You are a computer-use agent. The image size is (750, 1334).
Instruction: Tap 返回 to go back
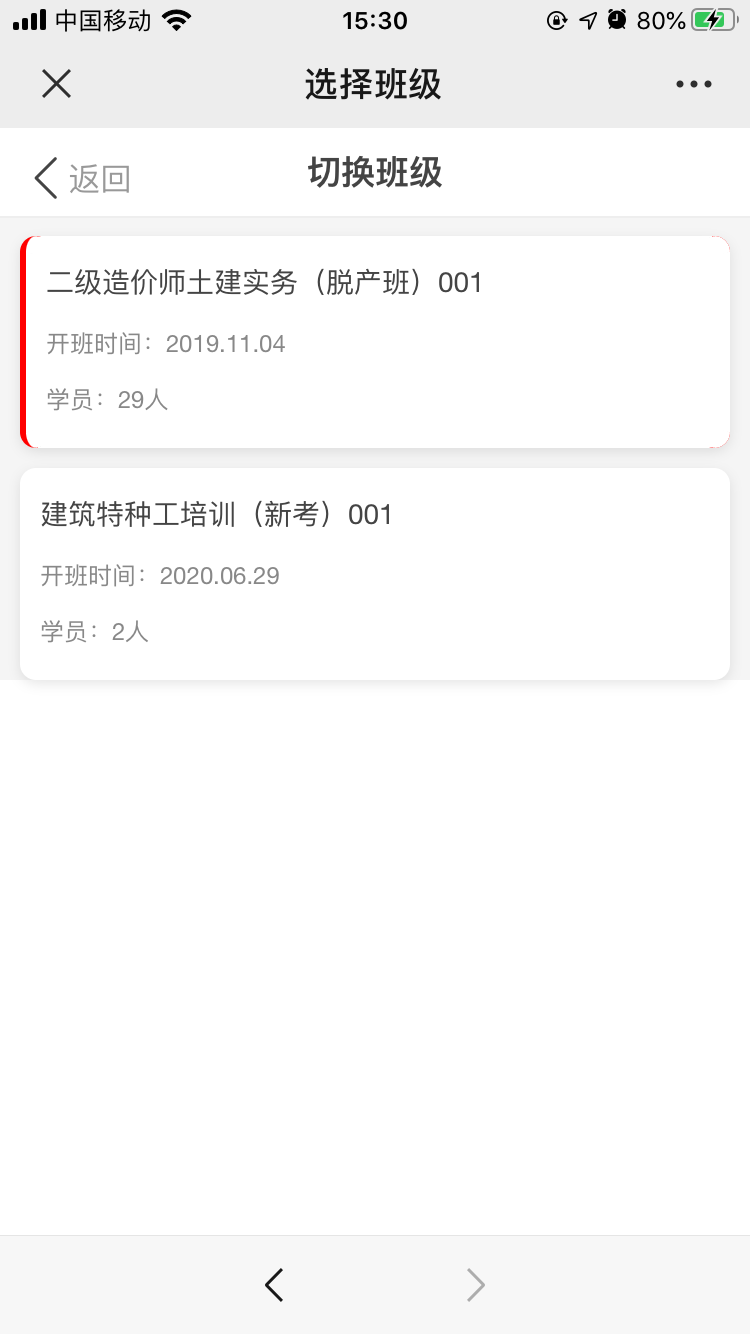(x=82, y=178)
